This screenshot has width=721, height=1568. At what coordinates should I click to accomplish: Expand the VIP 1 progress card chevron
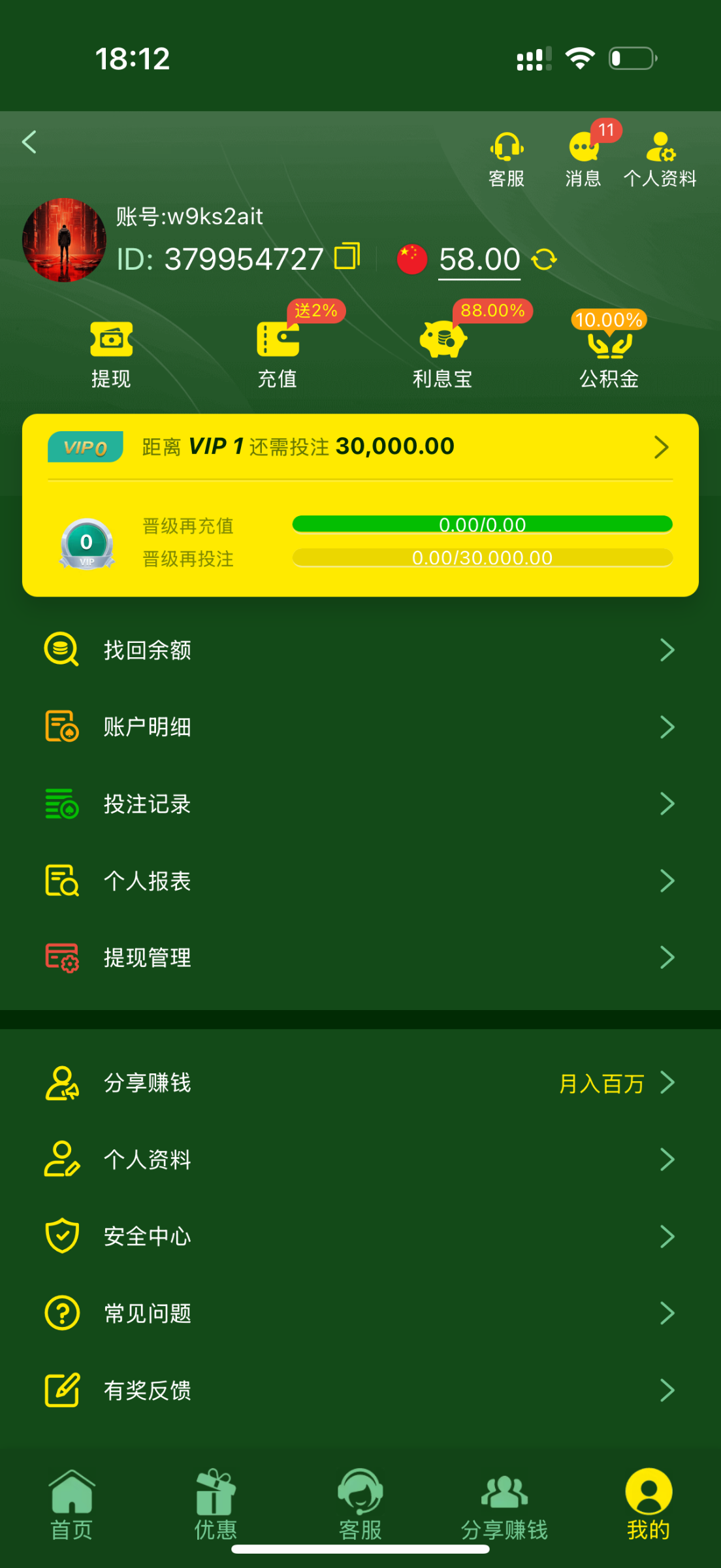point(662,447)
